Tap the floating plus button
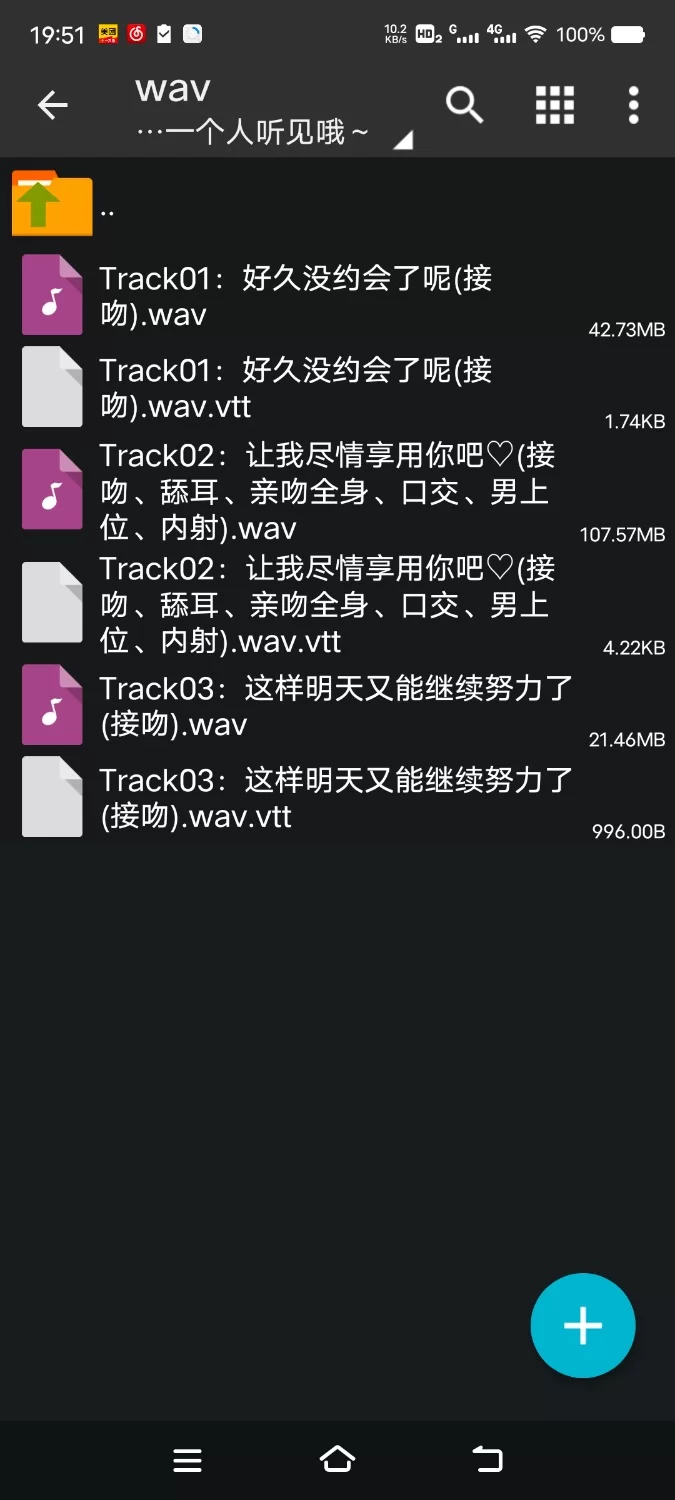The height and width of the screenshot is (1500, 675). pyautogui.click(x=583, y=1326)
